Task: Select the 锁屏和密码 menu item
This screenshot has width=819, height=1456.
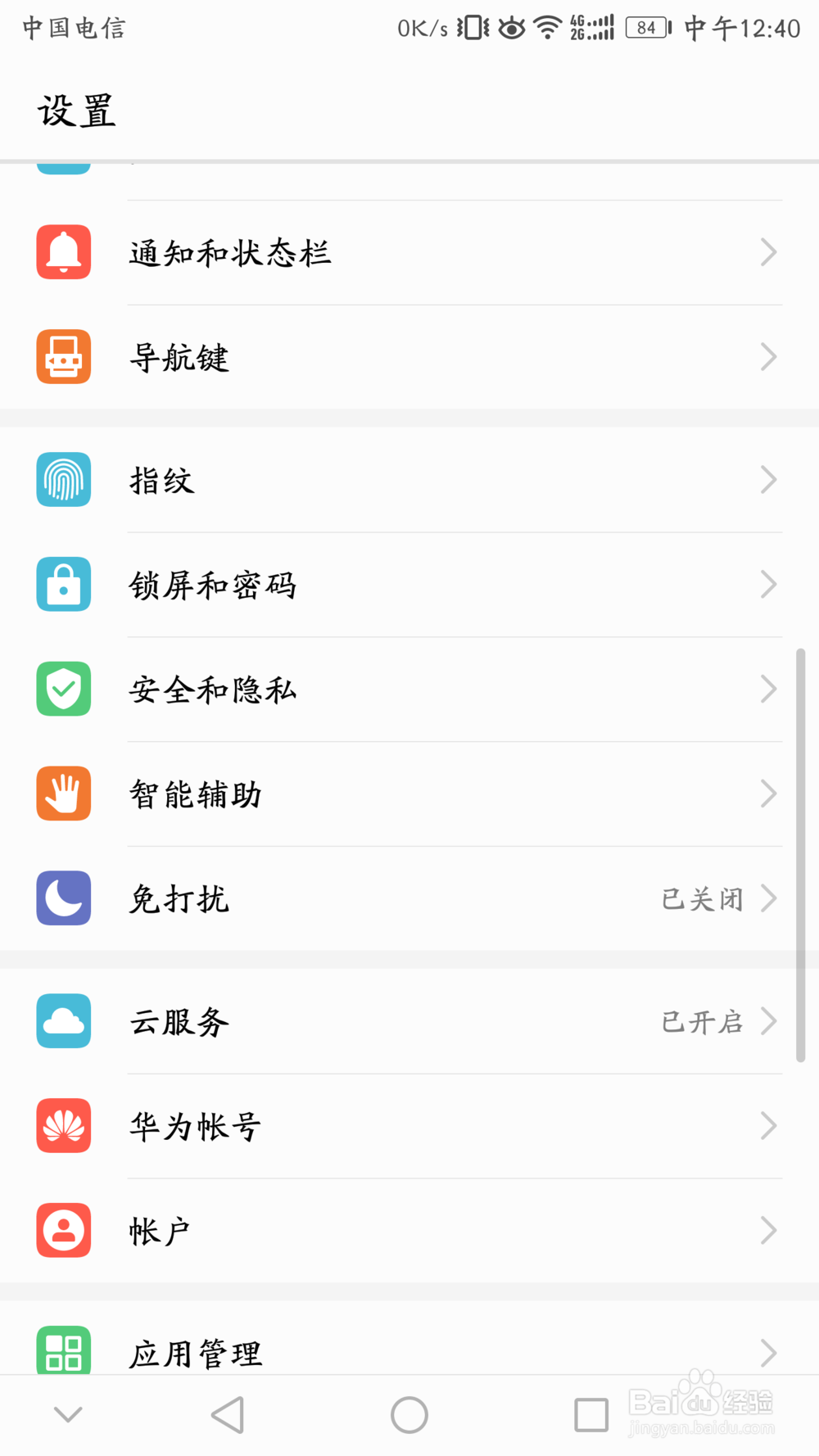Action: click(x=409, y=584)
